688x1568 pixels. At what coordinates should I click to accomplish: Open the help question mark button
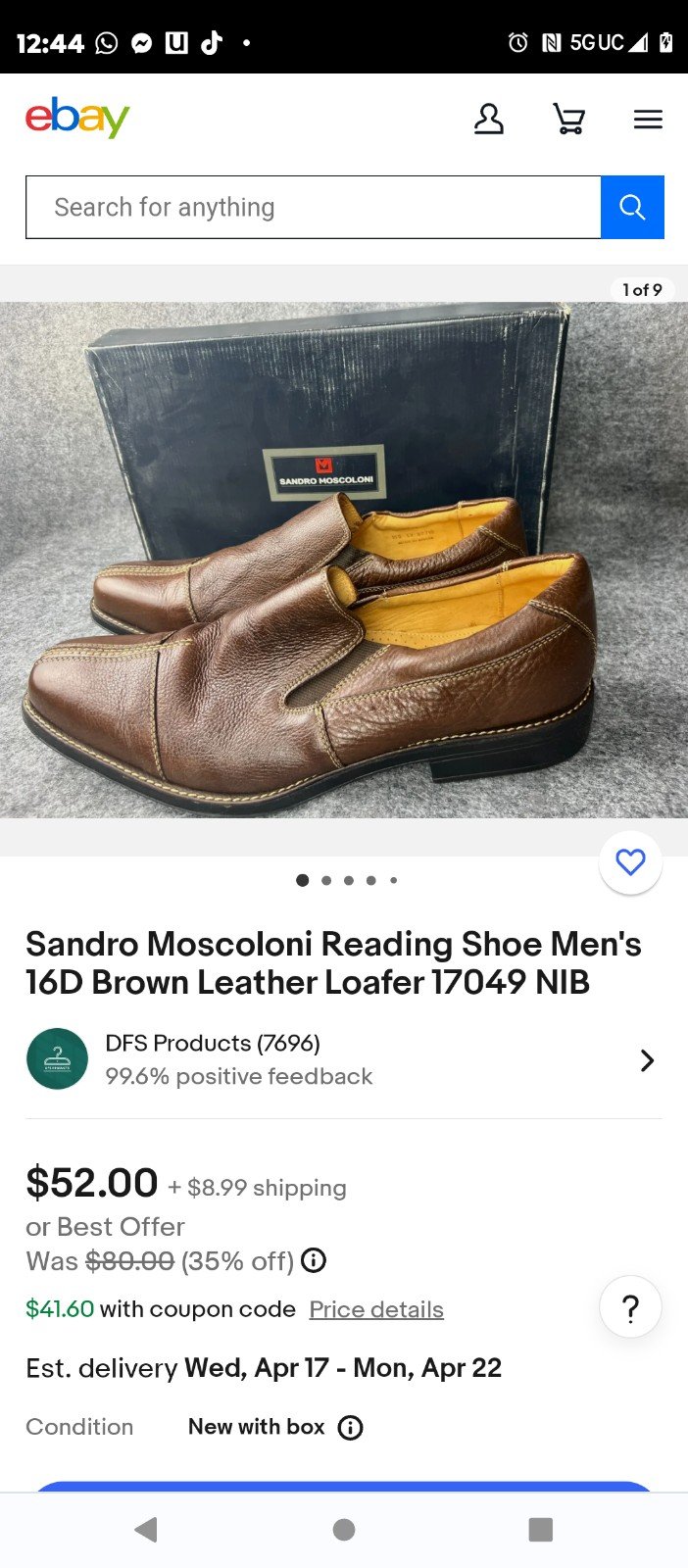pyautogui.click(x=630, y=1307)
